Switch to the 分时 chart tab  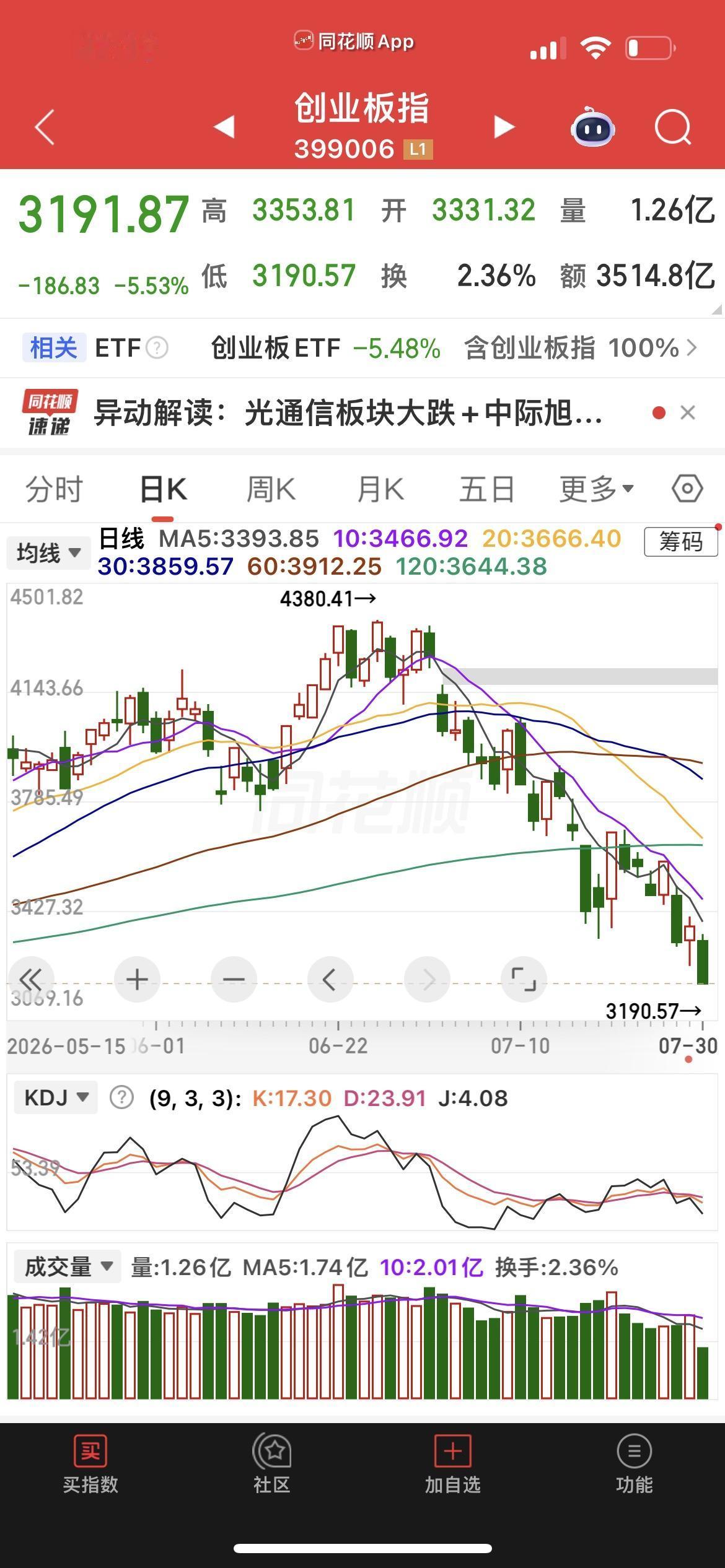[54, 489]
